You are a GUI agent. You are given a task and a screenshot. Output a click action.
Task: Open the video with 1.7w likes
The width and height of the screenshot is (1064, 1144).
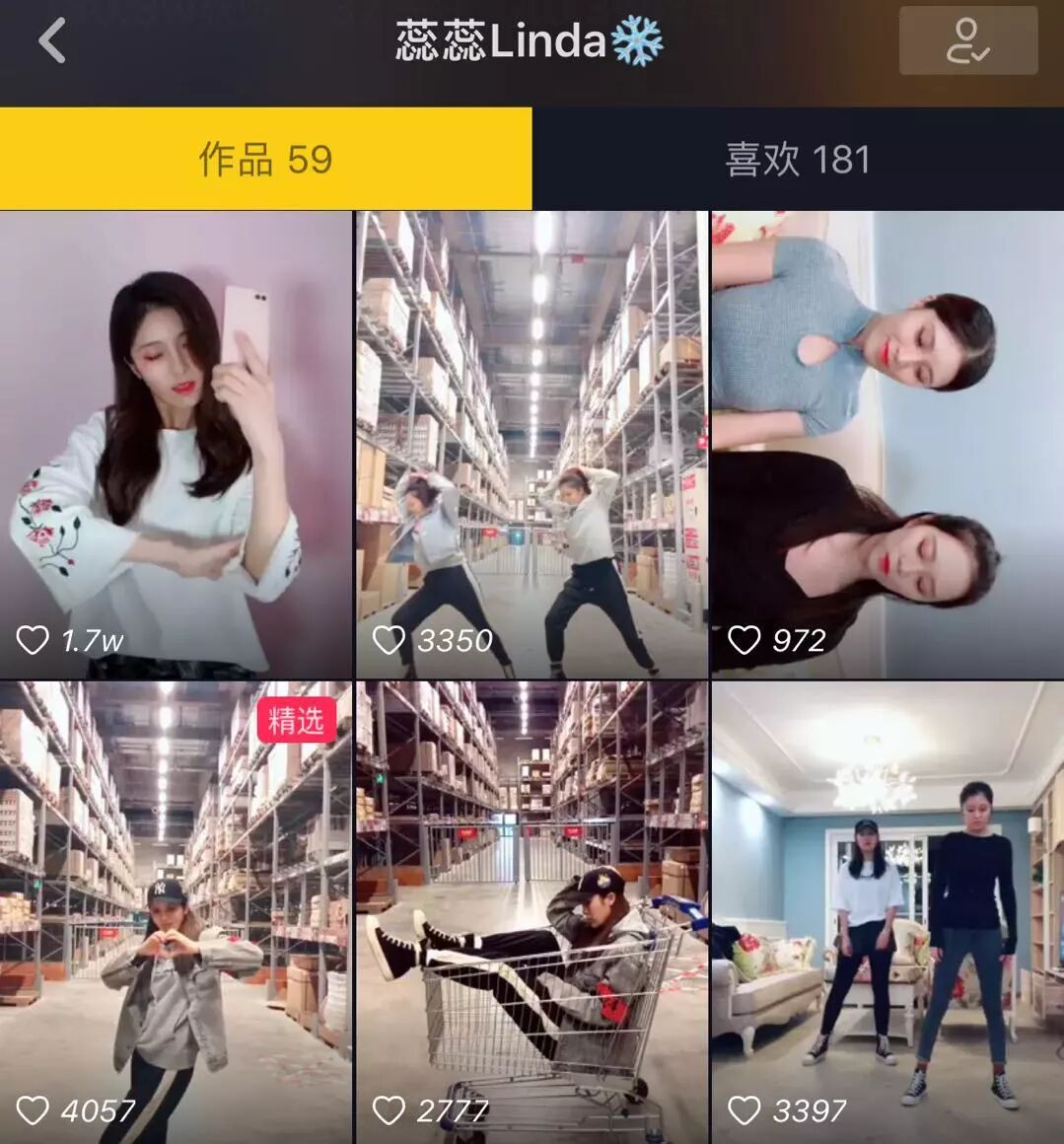click(176, 444)
